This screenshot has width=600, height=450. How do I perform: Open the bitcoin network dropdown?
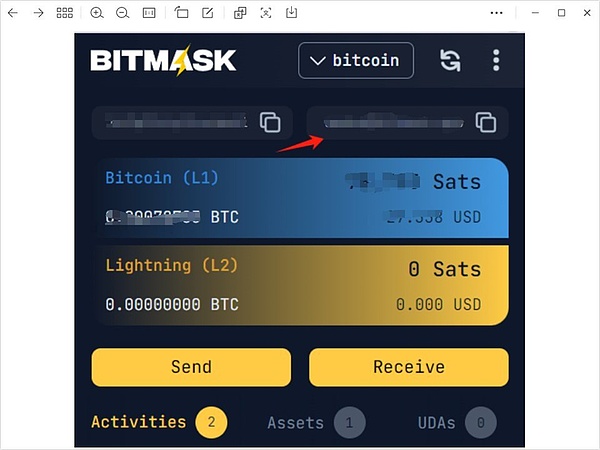click(x=356, y=60)
